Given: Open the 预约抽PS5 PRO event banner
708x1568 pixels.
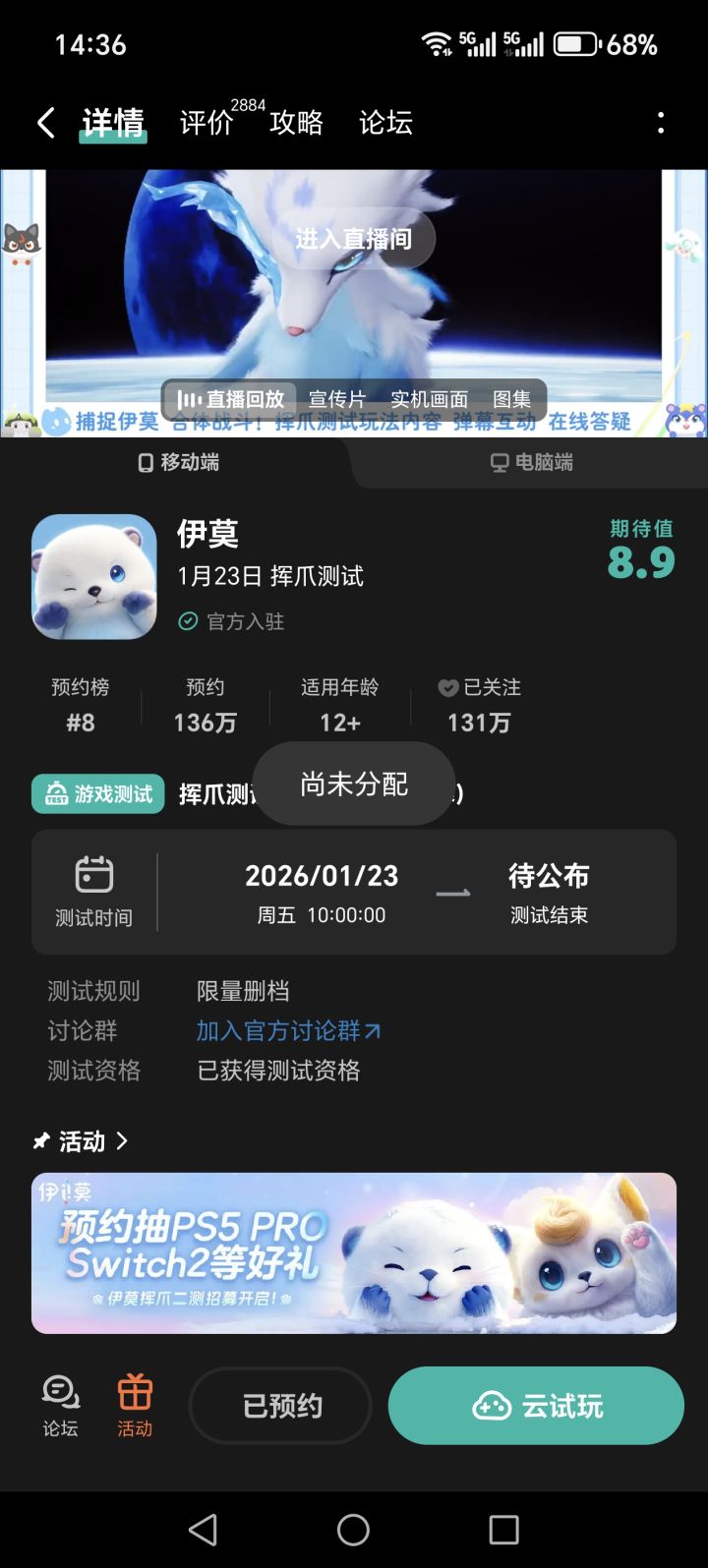Looking at the screenshot, I should click(353, 1253).
